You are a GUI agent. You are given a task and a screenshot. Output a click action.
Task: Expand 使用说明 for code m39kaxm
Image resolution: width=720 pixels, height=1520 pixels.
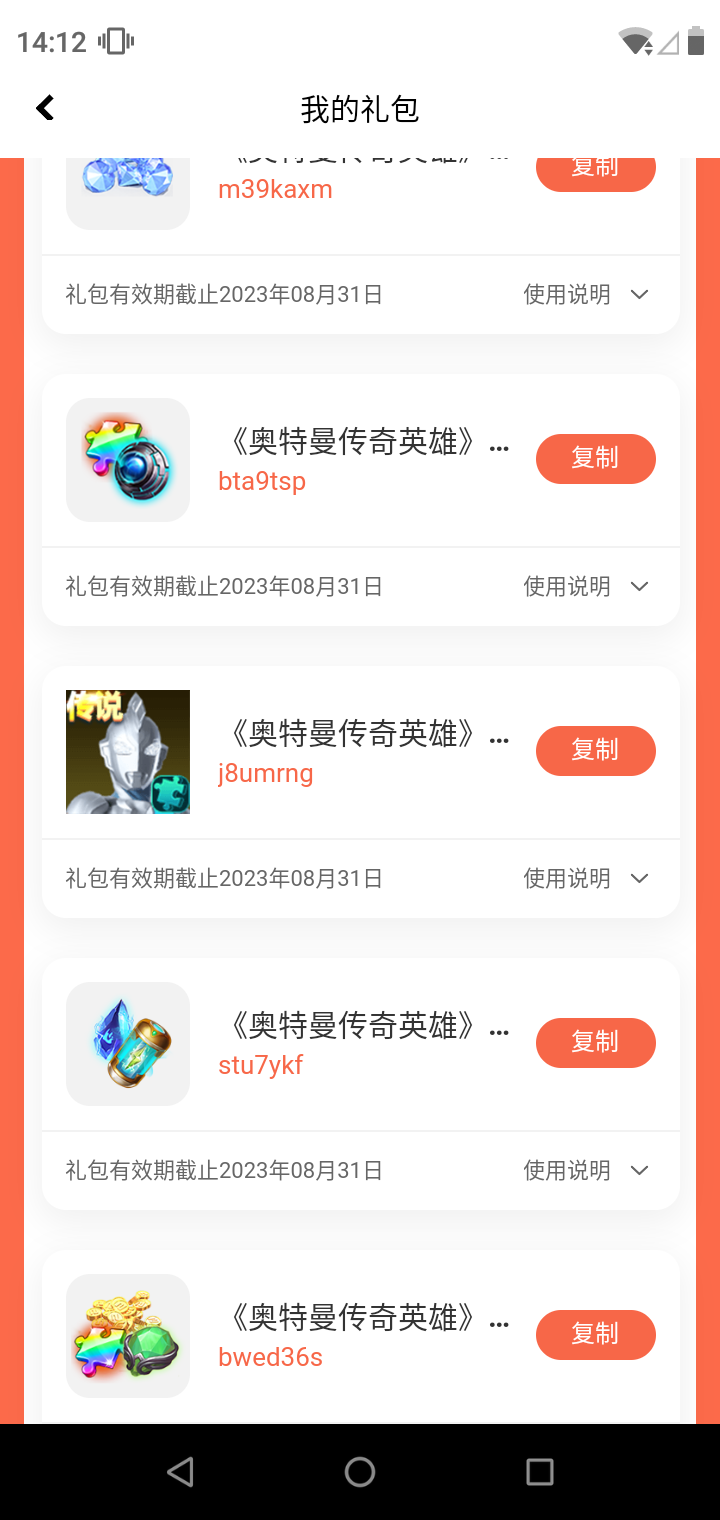coord(586,294)
